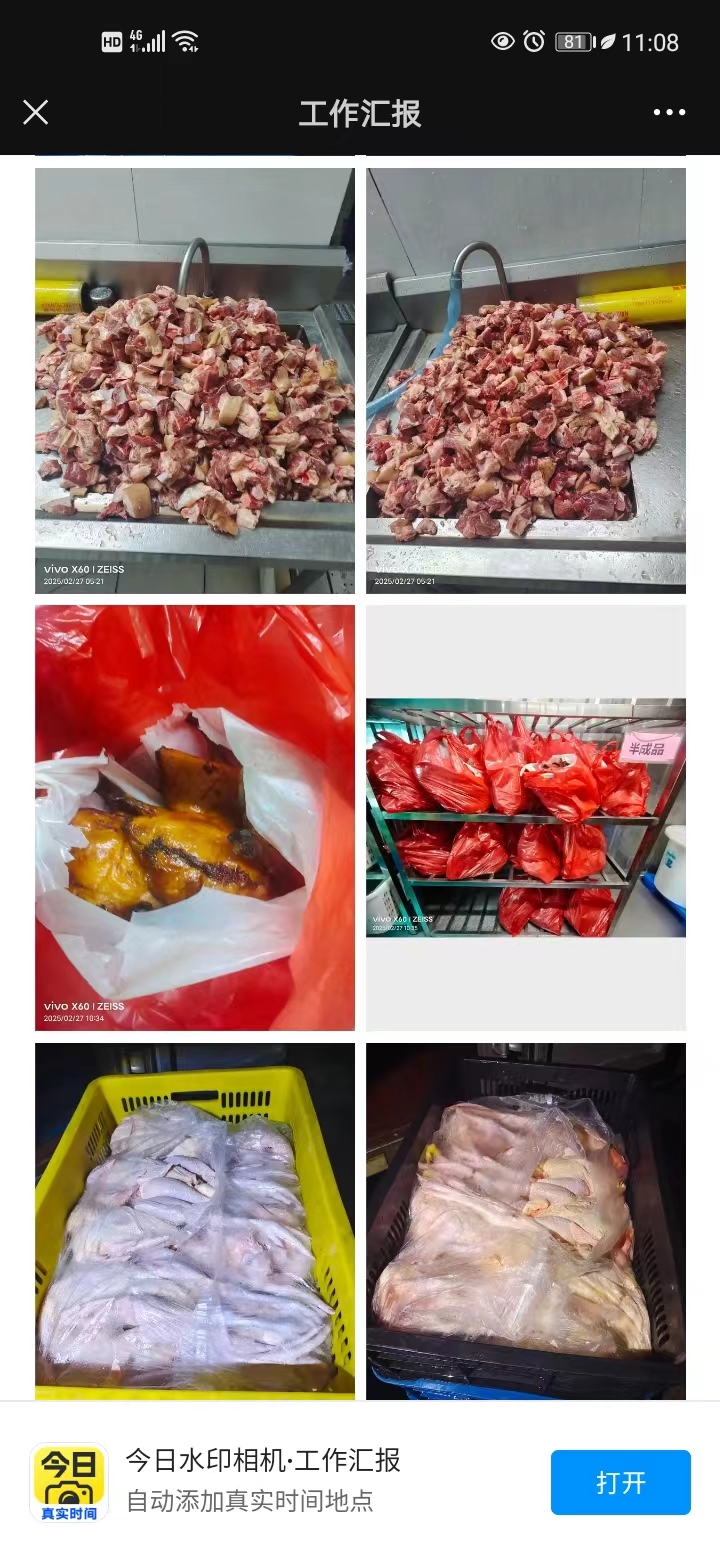Open the meat photo with blue hose
Image resolution: width=720 pixels, height=1560 pixels.
tap(526, 380)
